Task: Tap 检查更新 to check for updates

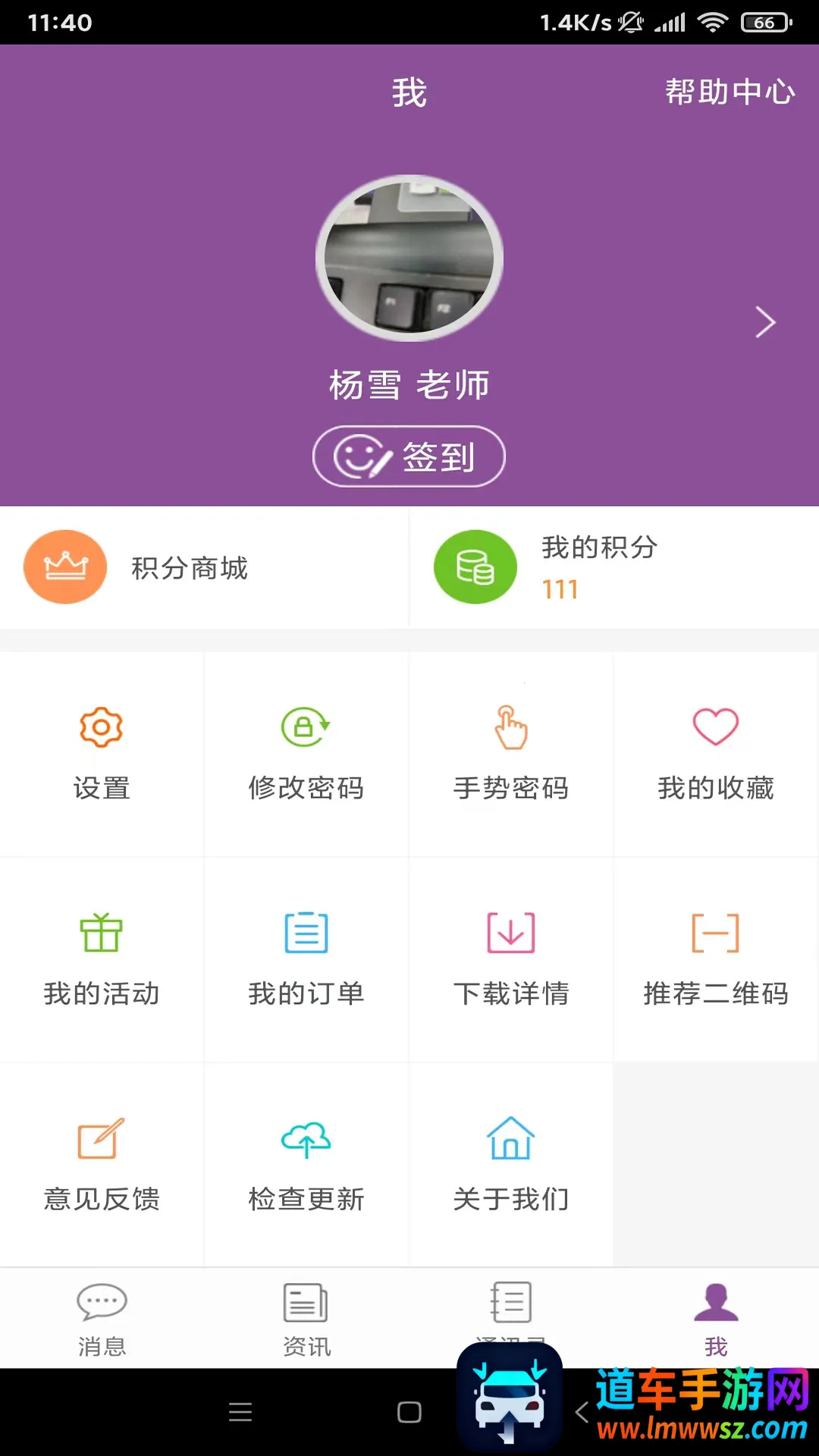Action: coord(306,1165)
